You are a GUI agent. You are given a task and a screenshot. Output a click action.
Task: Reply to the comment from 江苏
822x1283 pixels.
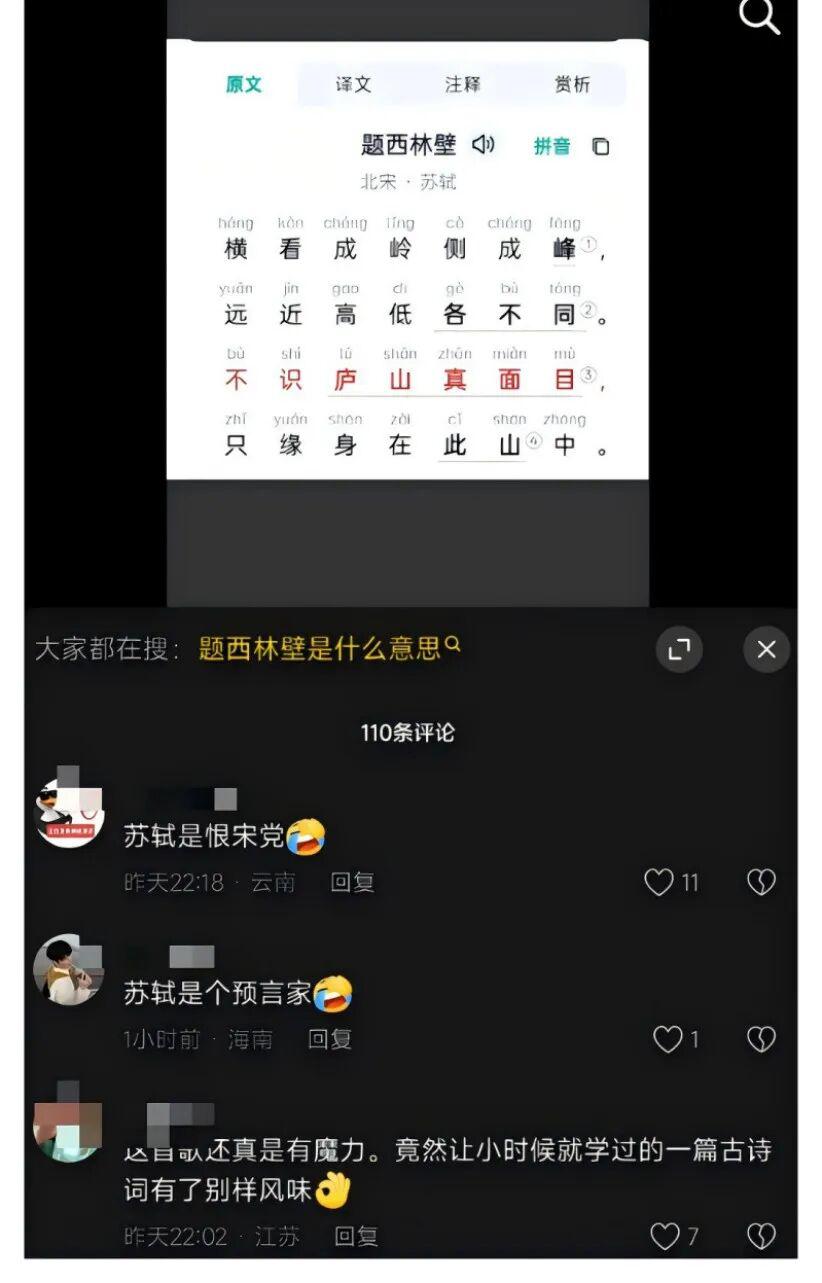[x=355, y=1237]
